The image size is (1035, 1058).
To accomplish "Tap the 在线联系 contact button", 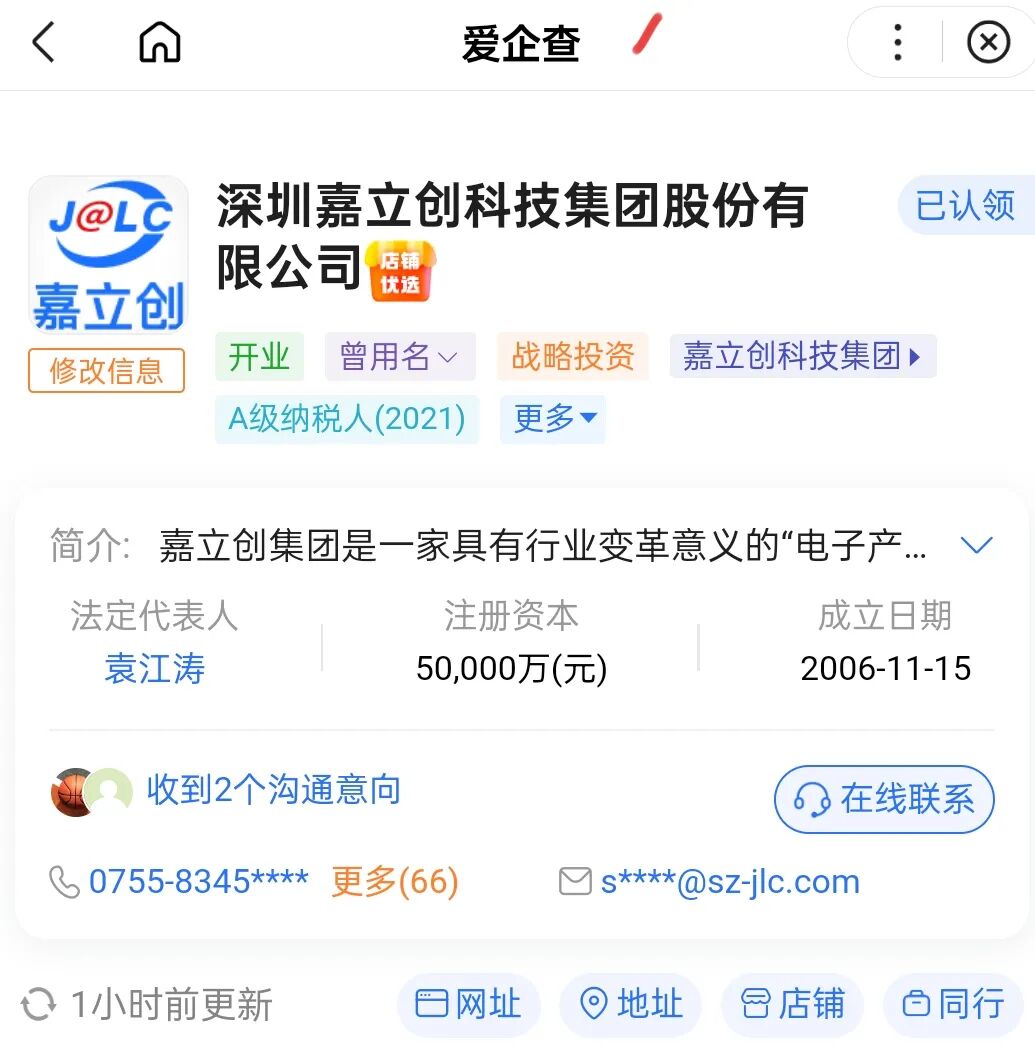I will point(884,800).
